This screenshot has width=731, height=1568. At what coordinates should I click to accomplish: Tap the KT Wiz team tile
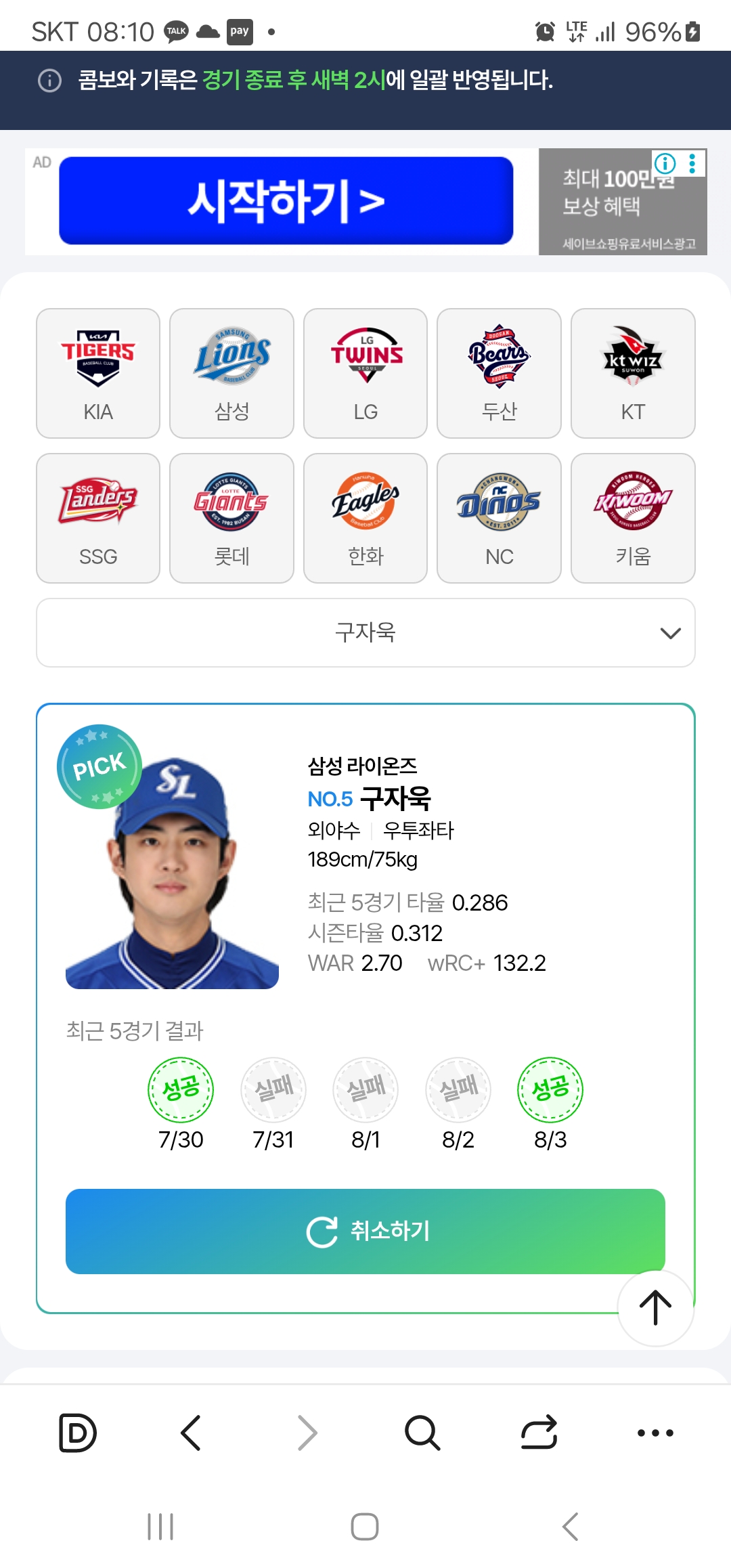tap(633, 373)
